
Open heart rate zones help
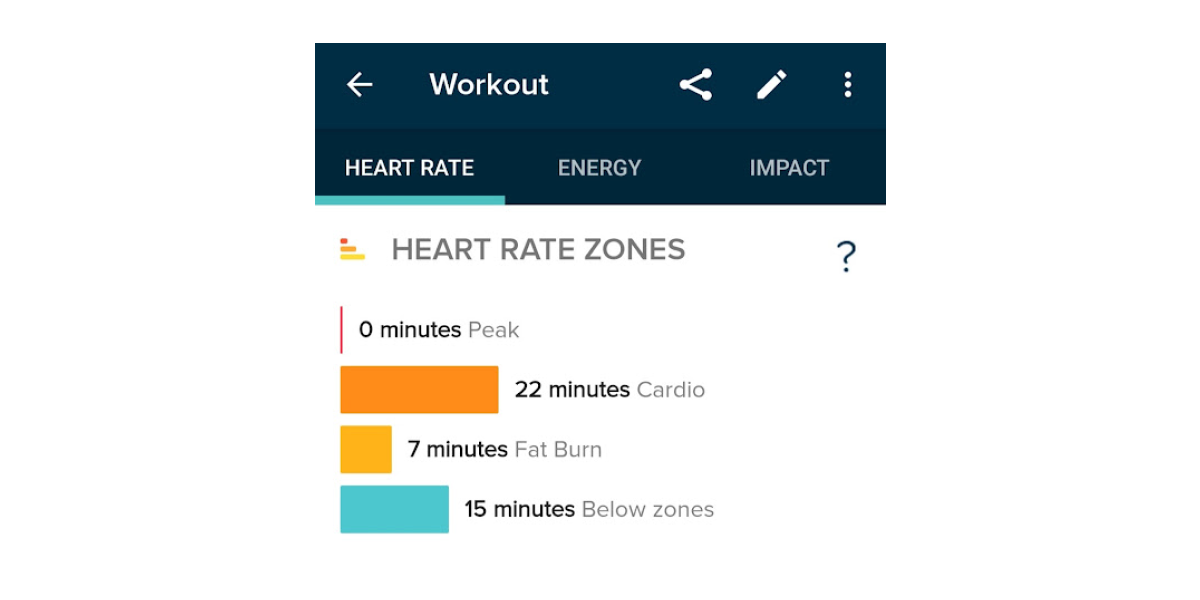(846, 257)
